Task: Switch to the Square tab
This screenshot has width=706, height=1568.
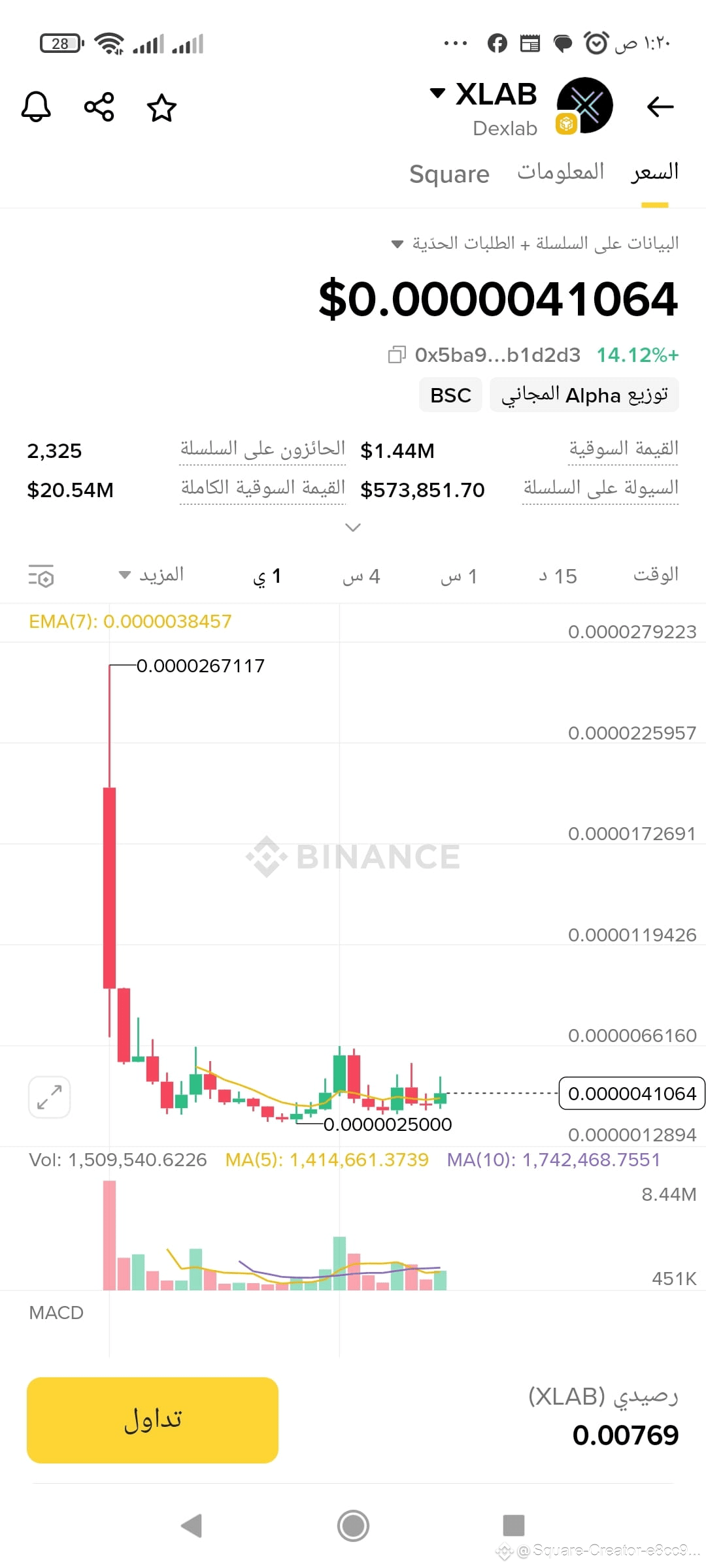Action: 449,174
